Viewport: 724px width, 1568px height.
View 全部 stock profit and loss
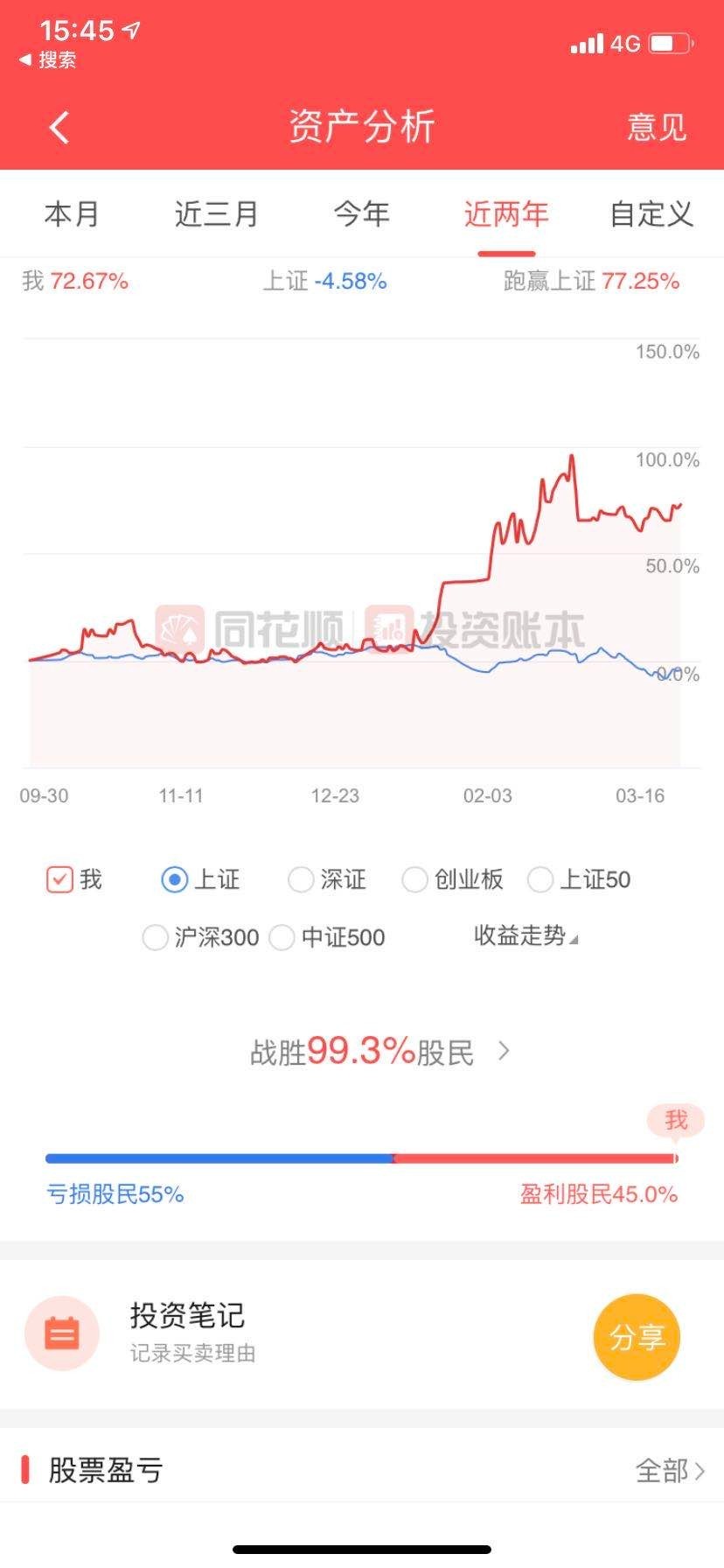(x=670, y=1470)
